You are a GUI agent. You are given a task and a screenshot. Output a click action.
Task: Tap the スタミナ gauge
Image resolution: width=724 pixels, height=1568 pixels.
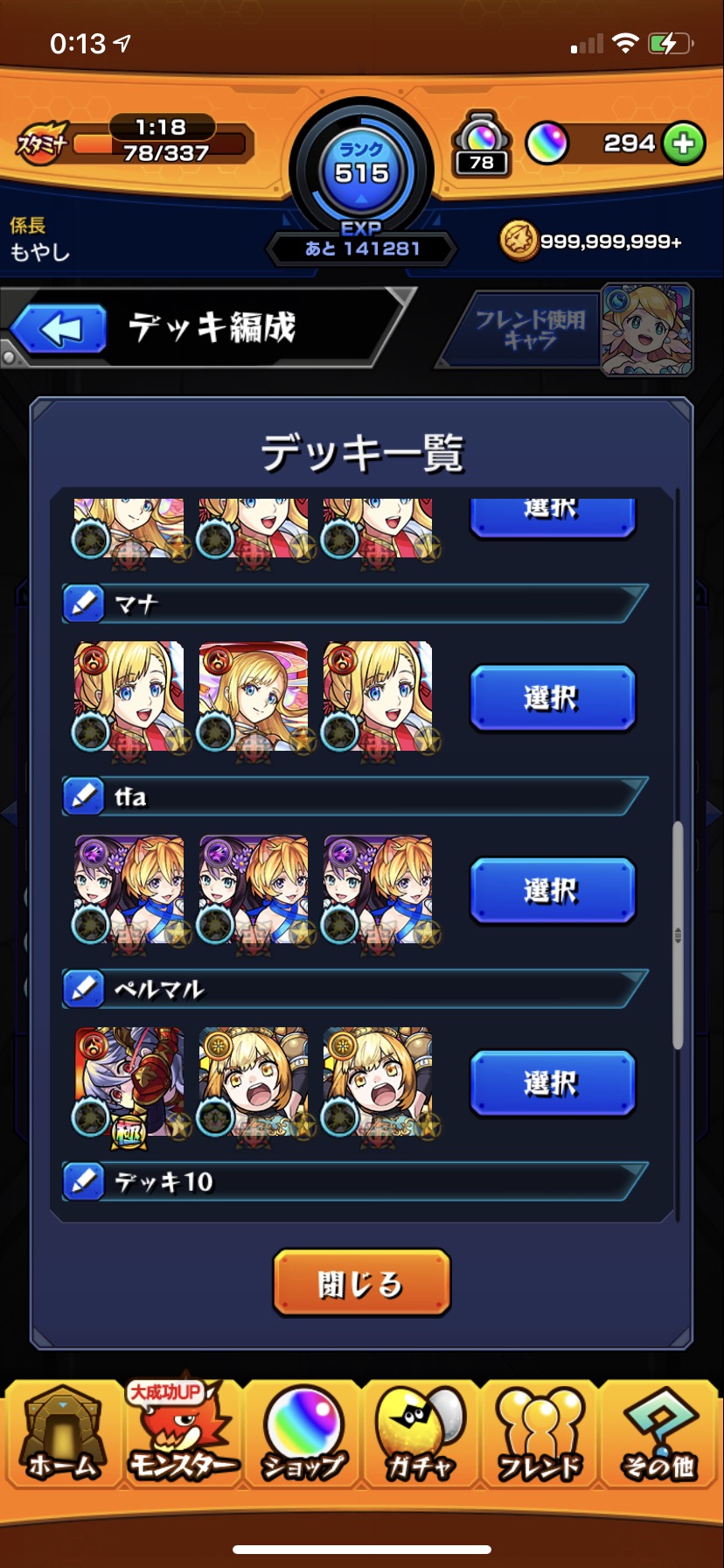point(136,142)
